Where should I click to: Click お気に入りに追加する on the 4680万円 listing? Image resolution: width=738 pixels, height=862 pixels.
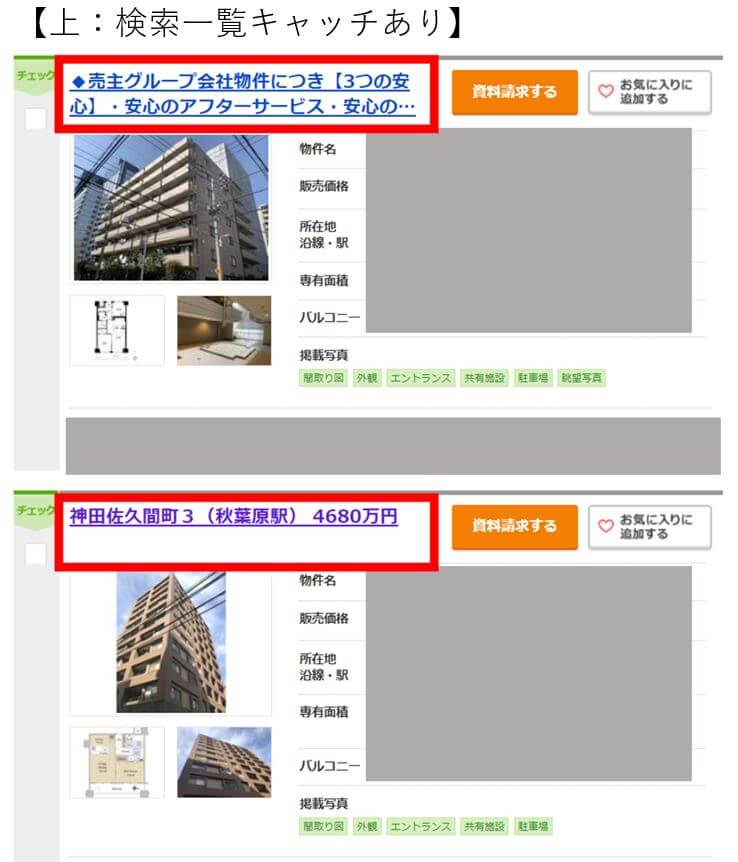pyautogui.click(x=650, y=527)
